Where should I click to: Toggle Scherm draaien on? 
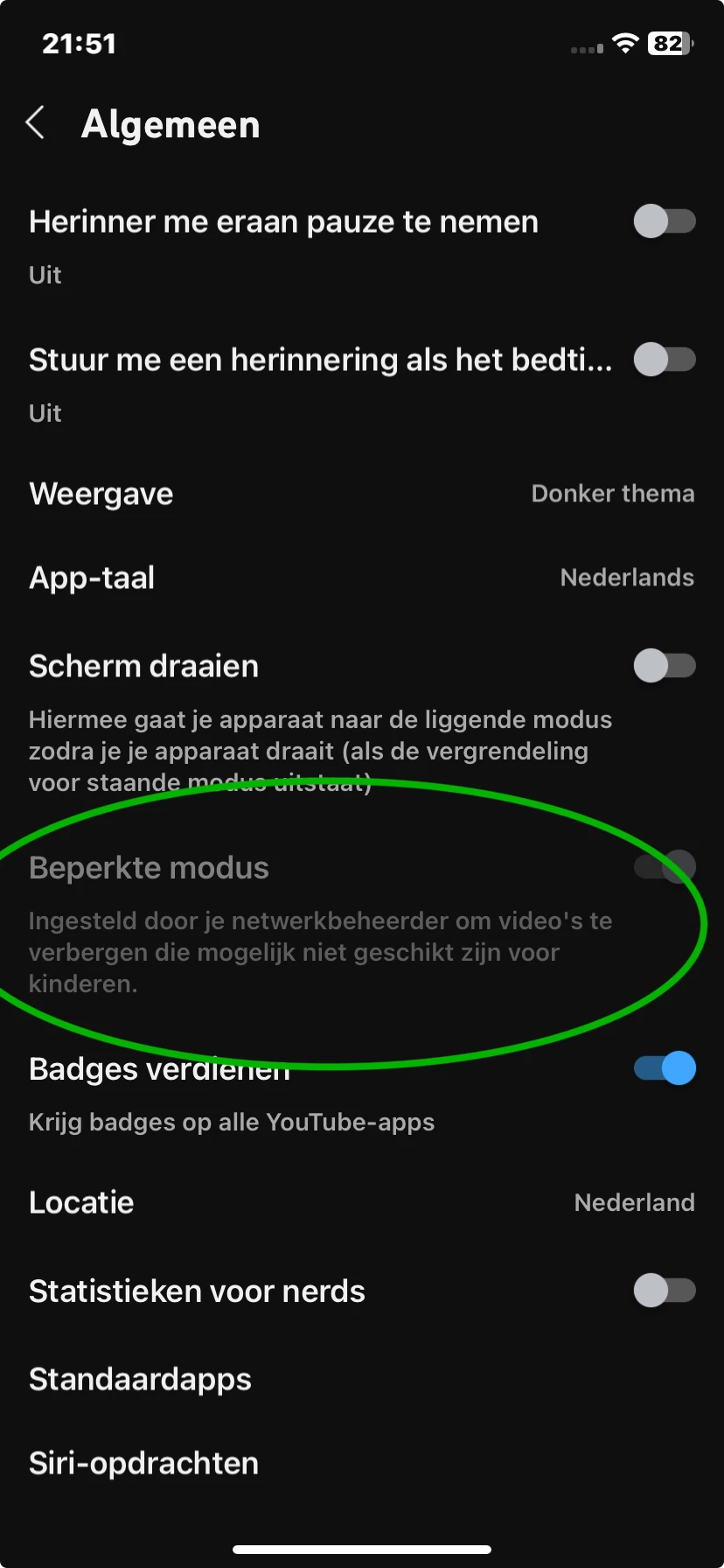click(x=665, y=666)
